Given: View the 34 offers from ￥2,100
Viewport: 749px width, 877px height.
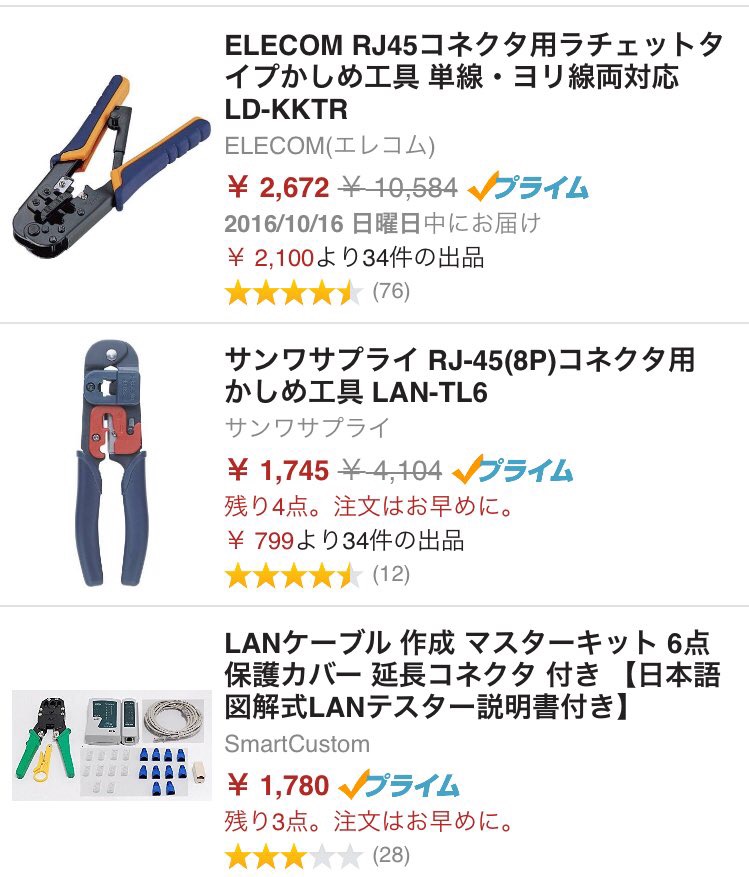Looking at the screenshot, I should pyautogui.click(x=355, y=258).
